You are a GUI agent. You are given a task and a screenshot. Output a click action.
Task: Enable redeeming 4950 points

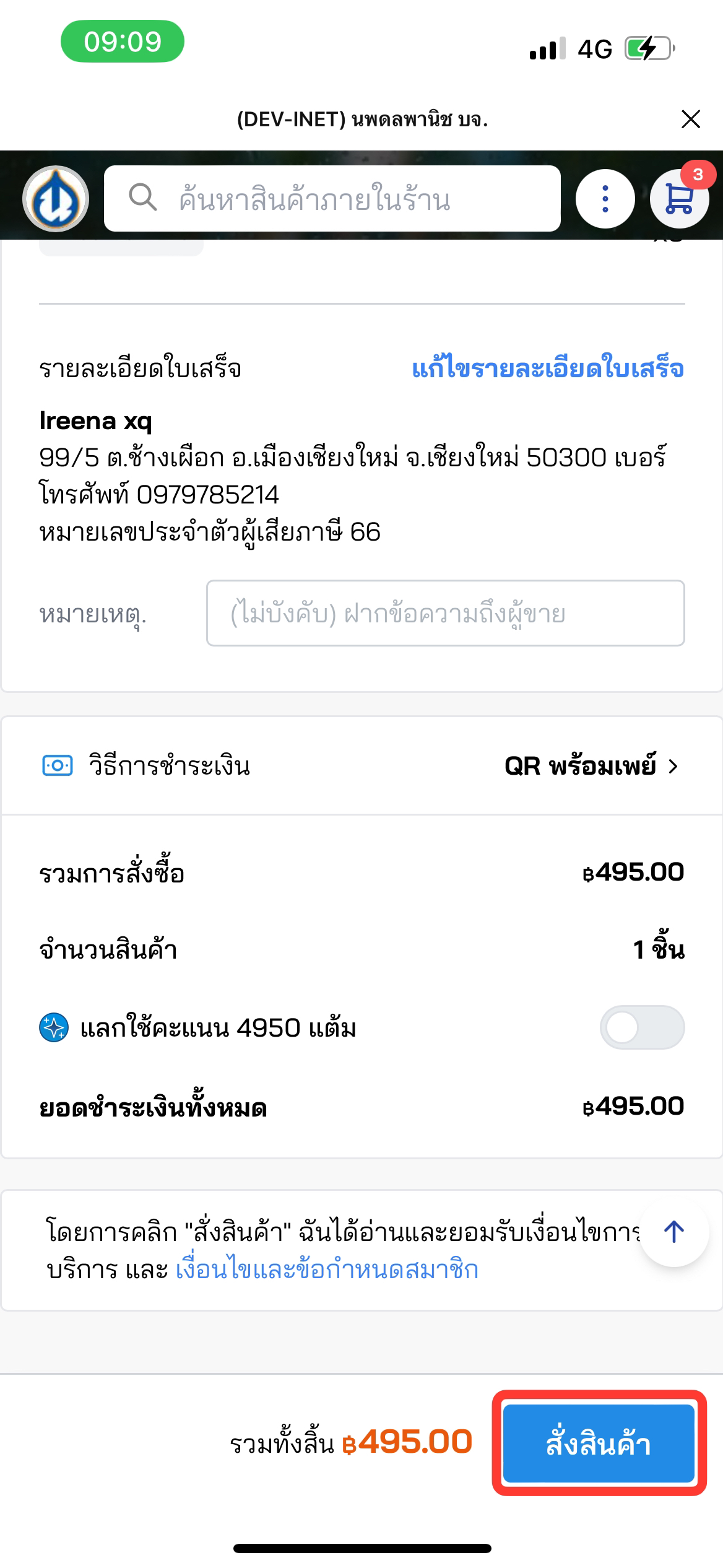(642, 1027)
